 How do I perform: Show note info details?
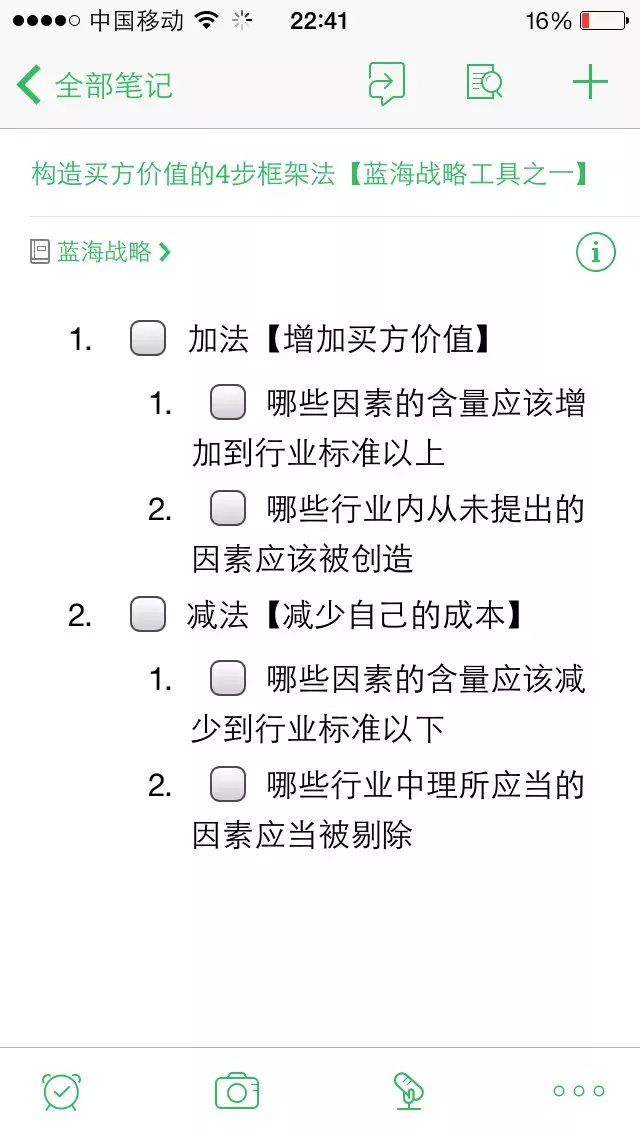[596, 252]
